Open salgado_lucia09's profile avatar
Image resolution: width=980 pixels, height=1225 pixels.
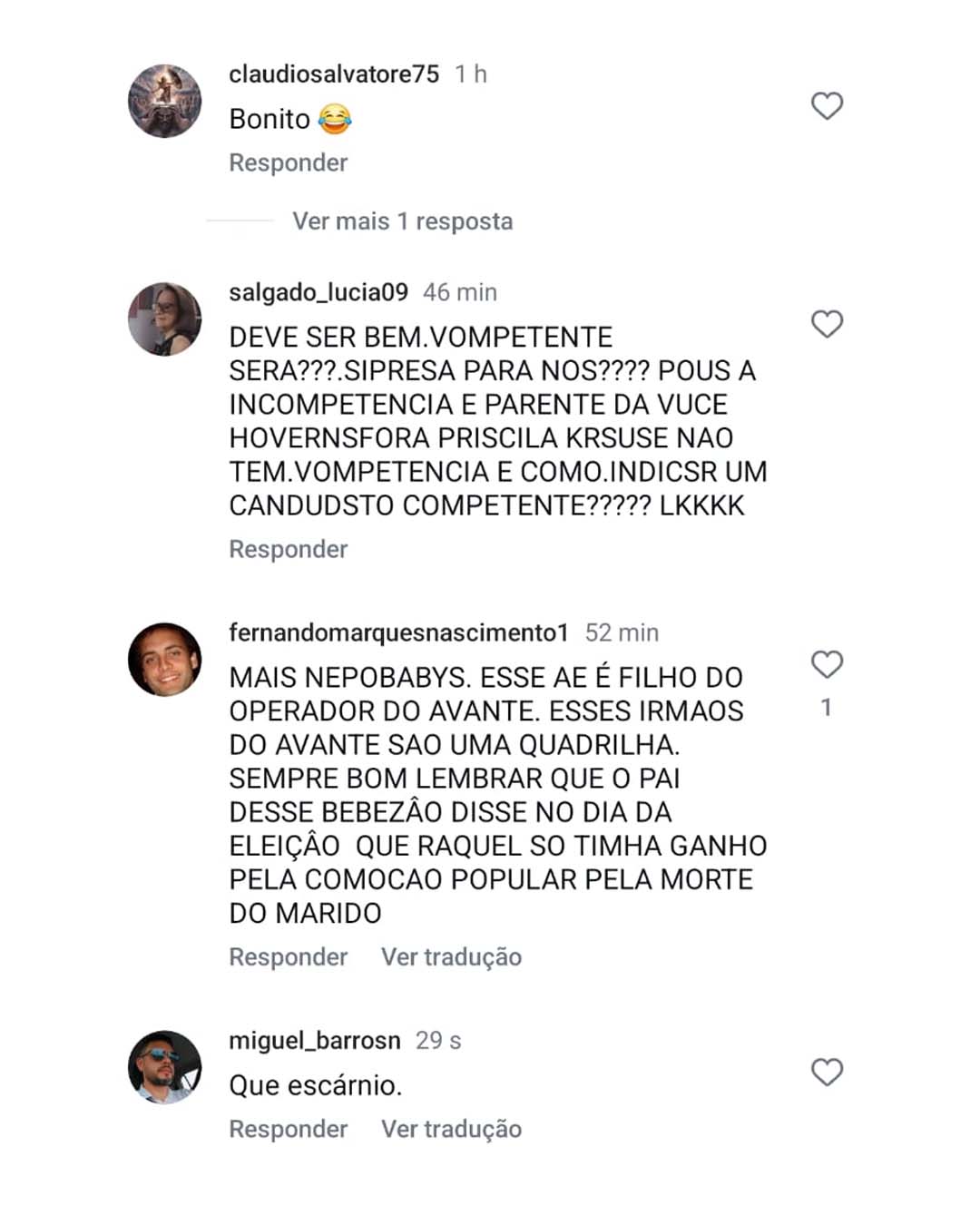pyautogui.click(x=164, y=319)
